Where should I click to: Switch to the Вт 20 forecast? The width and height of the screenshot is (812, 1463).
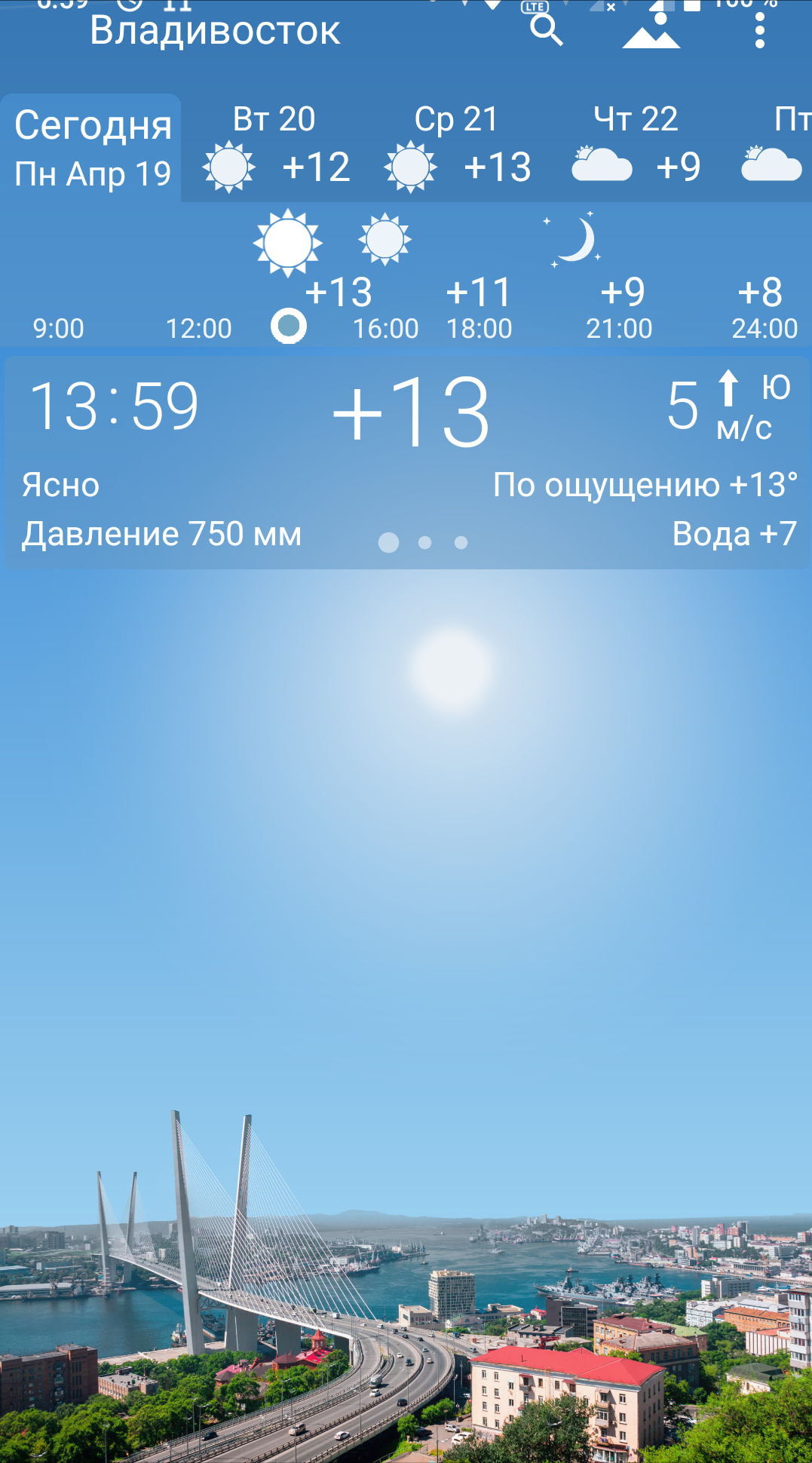coord(275,149)
